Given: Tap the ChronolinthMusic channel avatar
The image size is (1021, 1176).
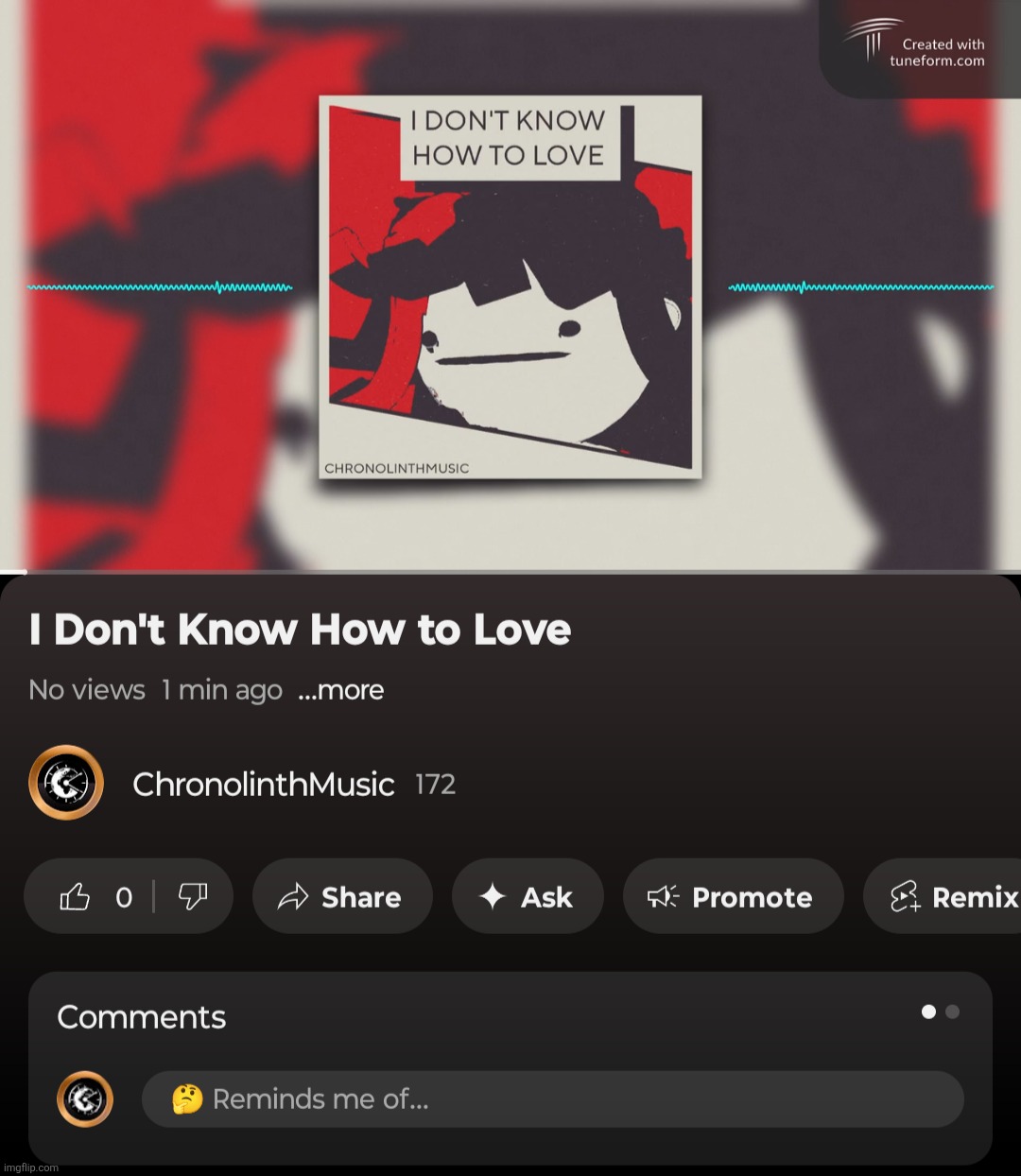Looking at the screenshot, I should 66,783.
